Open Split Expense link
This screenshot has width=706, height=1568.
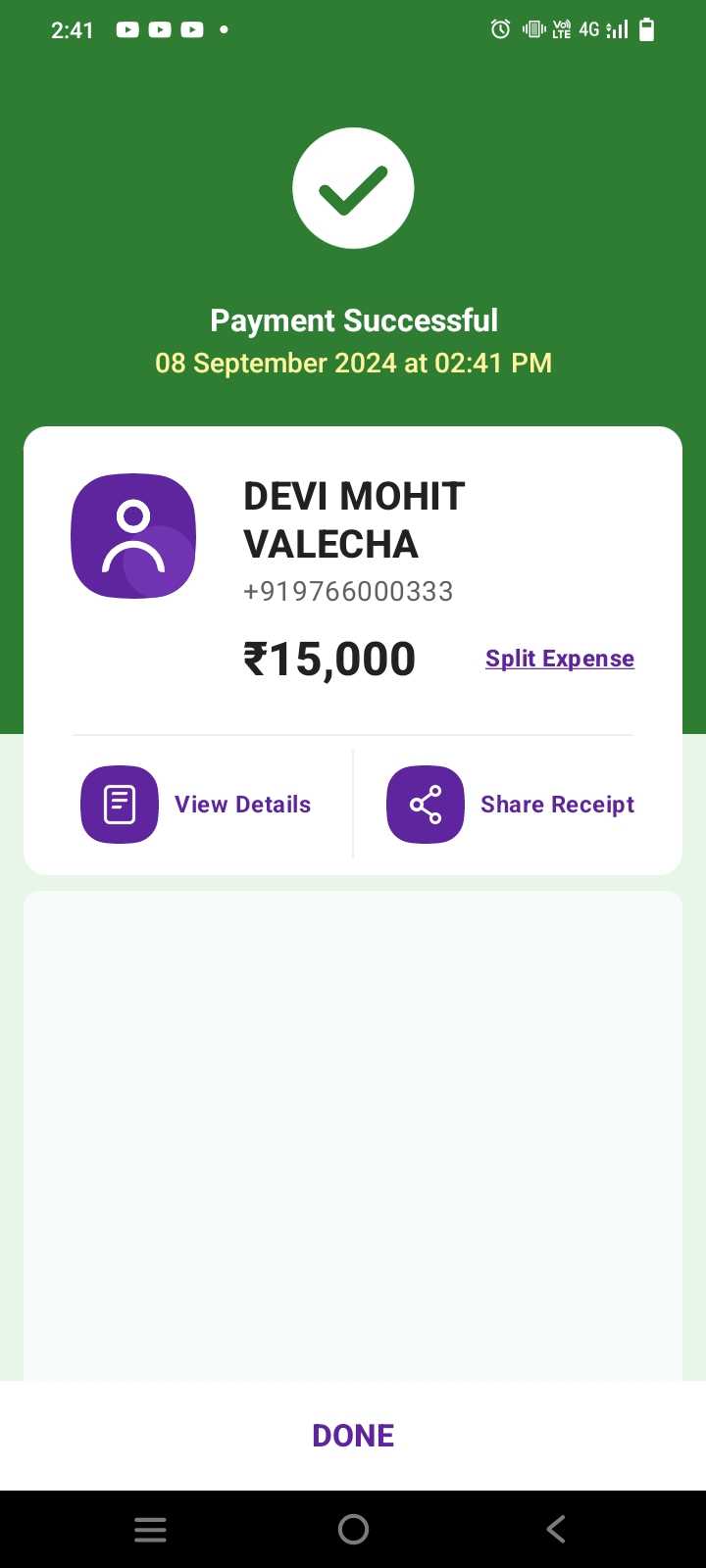(560, 659)
